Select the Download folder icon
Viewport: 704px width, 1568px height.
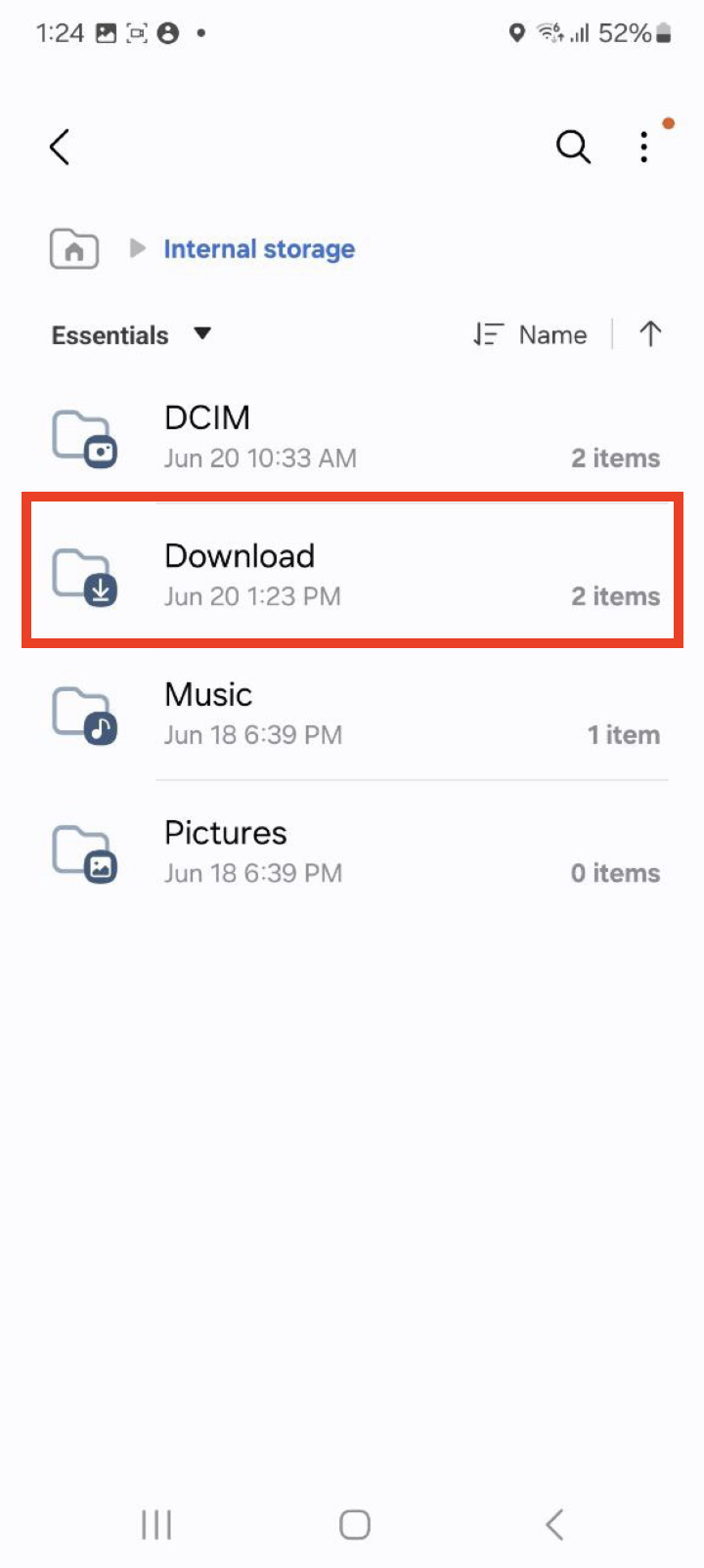coord(84,576)
